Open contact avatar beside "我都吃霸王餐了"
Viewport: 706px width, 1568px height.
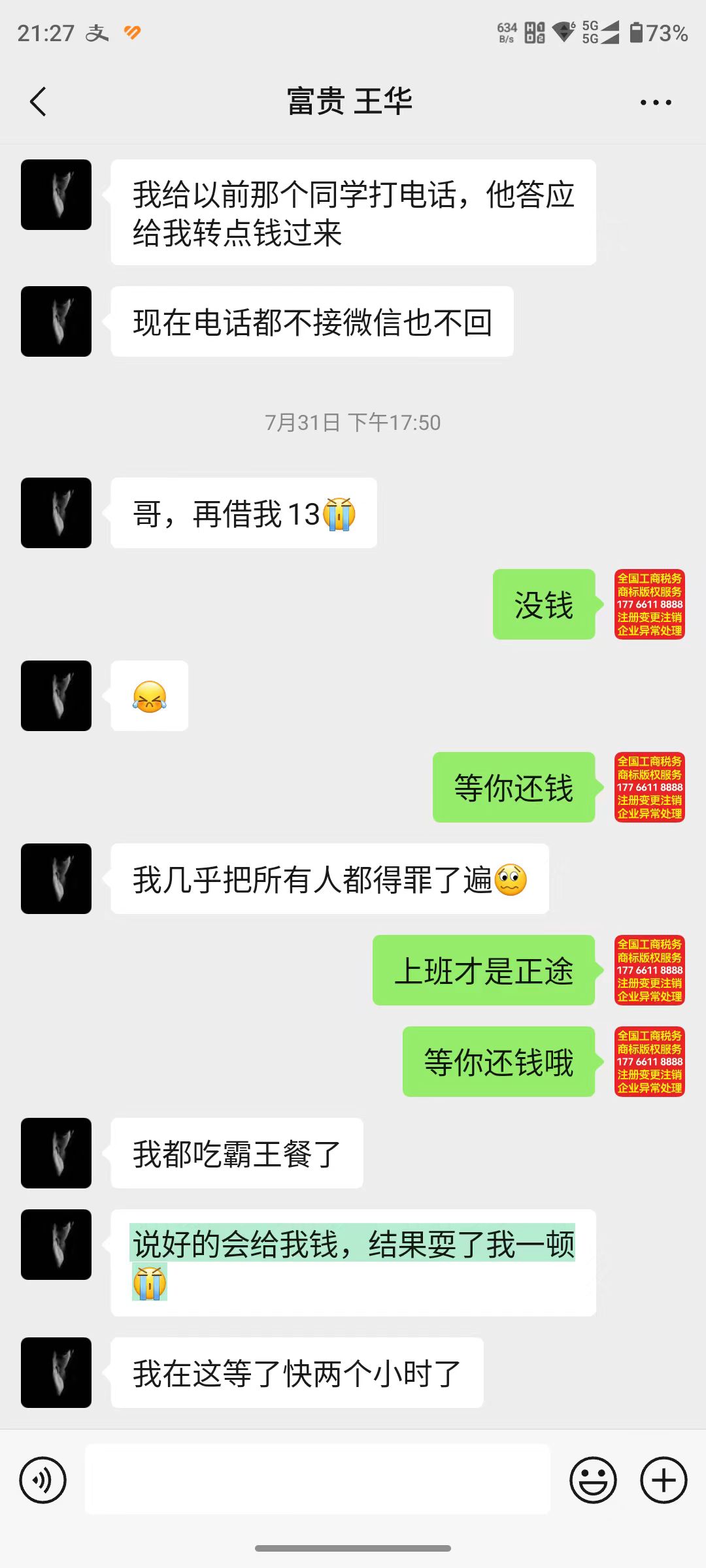point(56,1153)
